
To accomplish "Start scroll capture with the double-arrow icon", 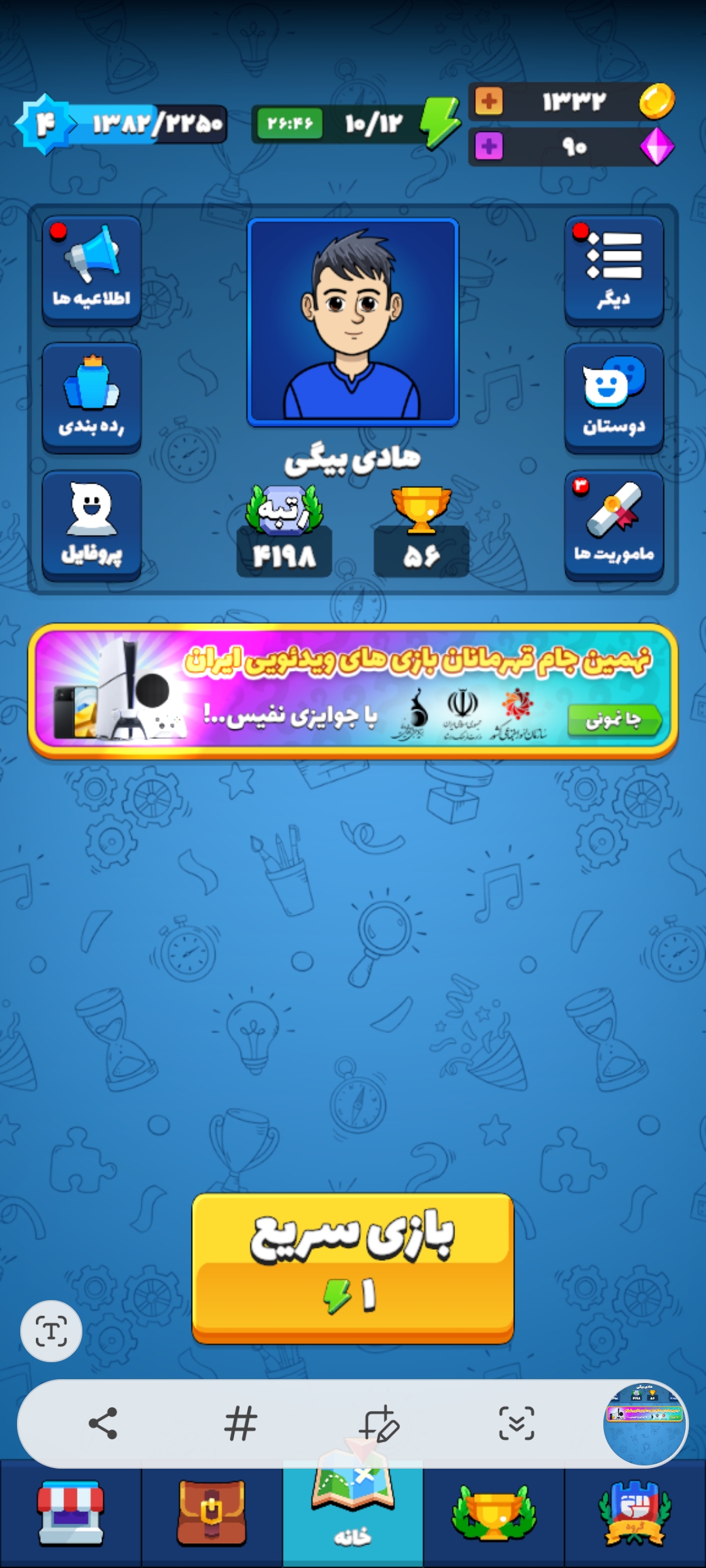I will (x=516, y=1423).
